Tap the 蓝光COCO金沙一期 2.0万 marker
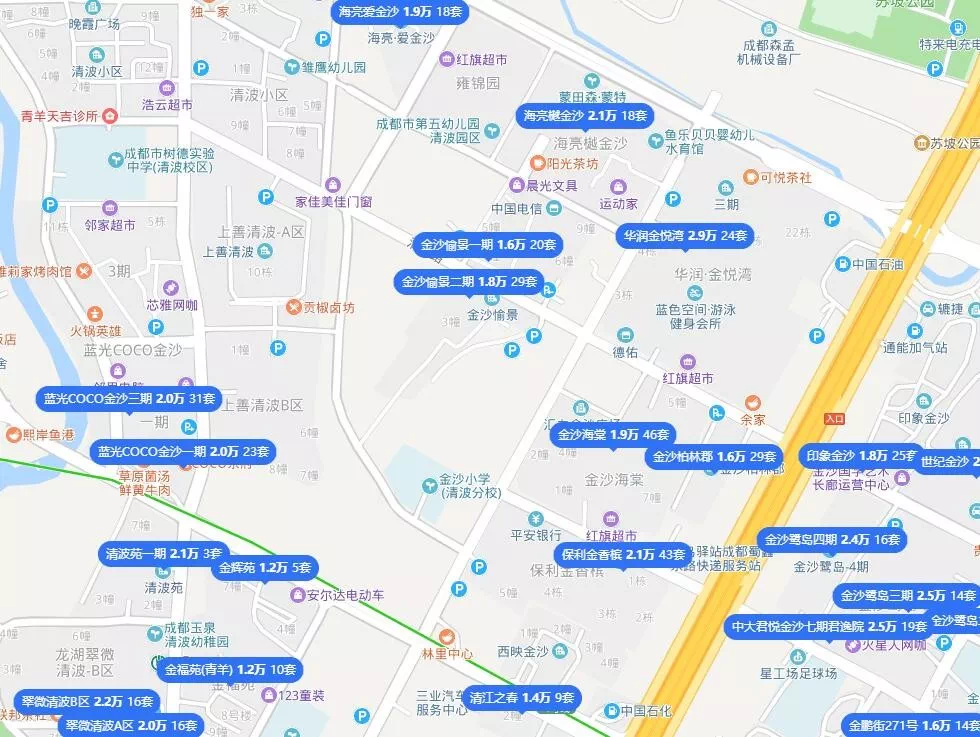The height and width of the screenshot is (737, 980). pos(184,451)
